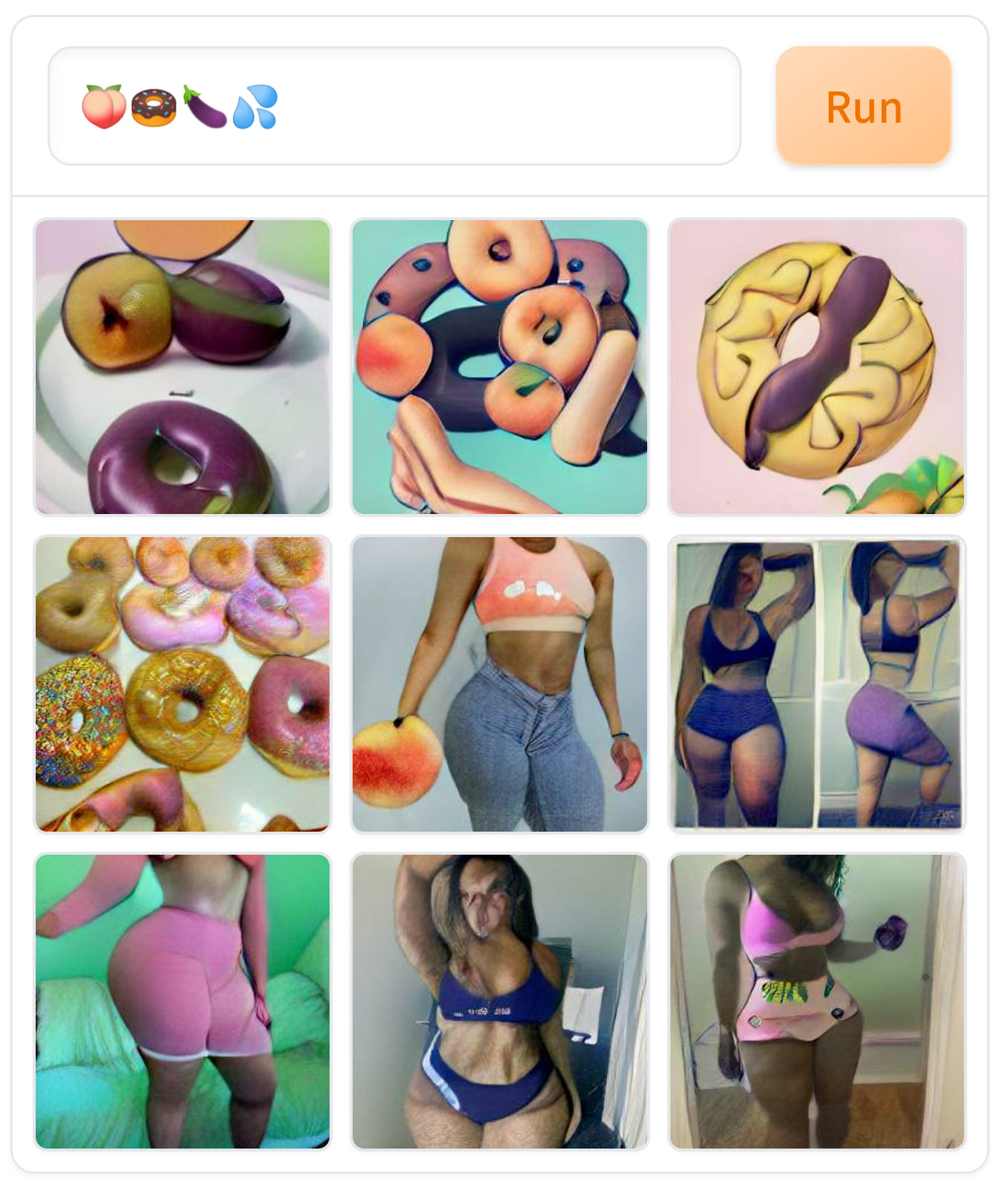Click the peach emoji in the prompt field
This screenshot has height=1185, width=1008.
pyautogui.click(x=102, y=106)
